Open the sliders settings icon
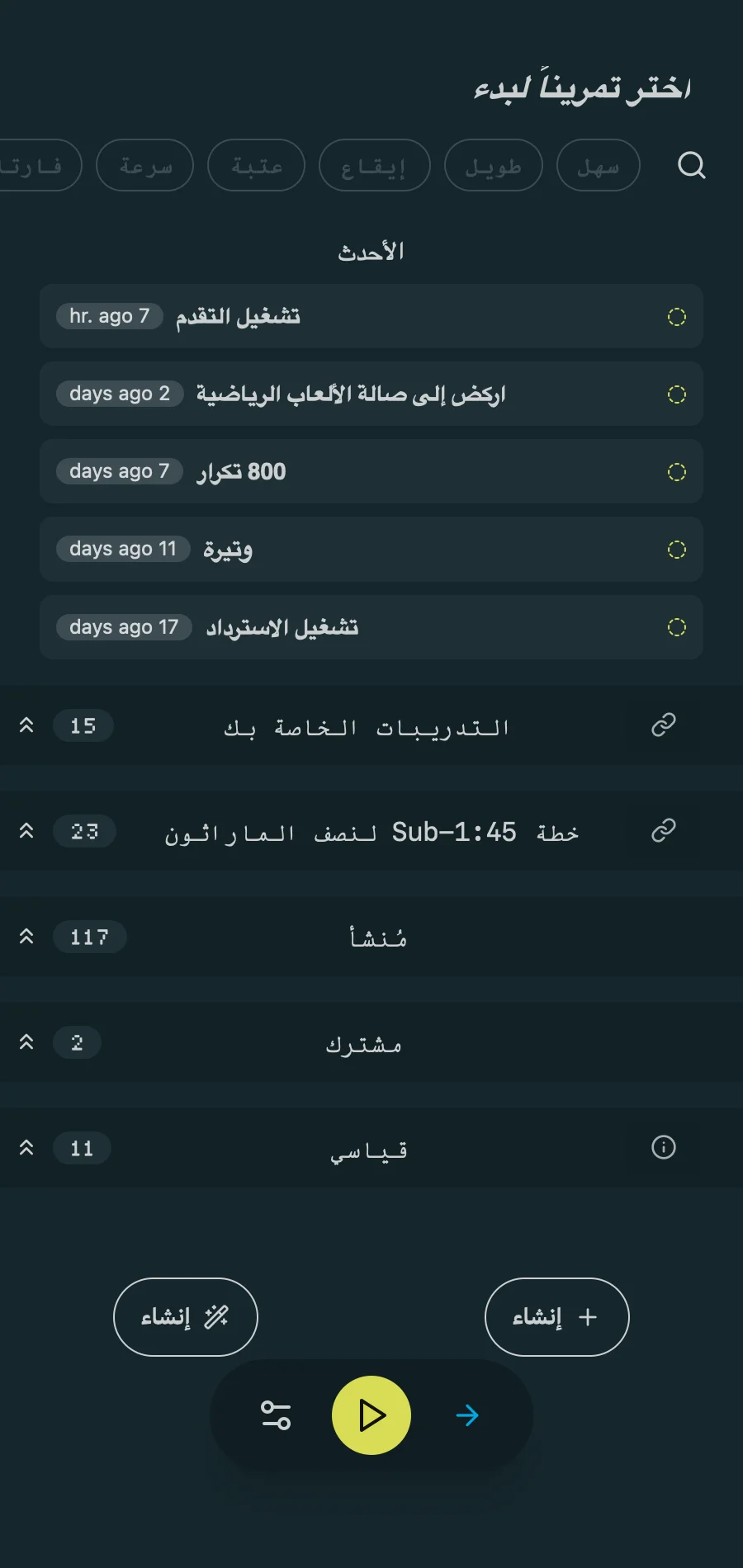743x1568 pixels. (276, 1415)
